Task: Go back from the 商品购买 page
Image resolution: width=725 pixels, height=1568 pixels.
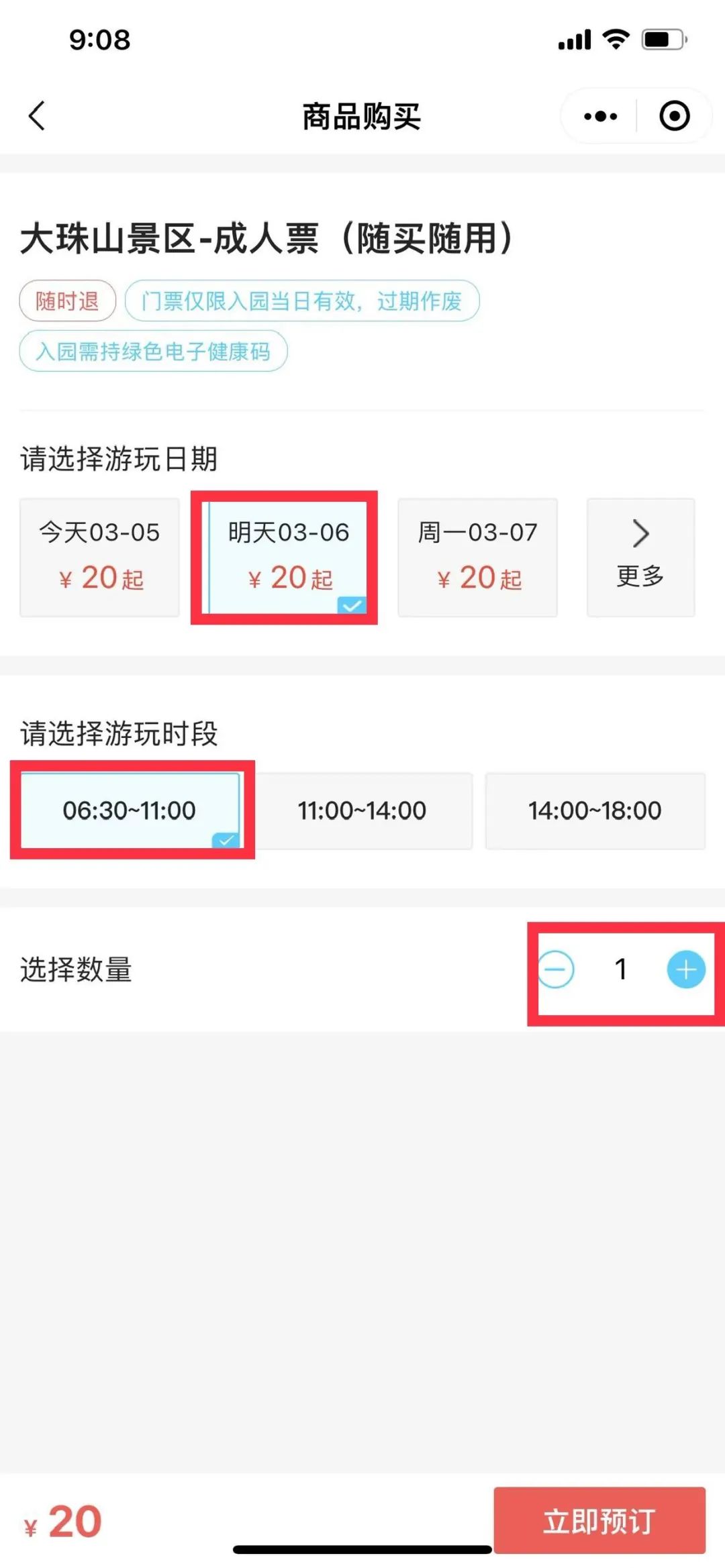Action: 37,116
